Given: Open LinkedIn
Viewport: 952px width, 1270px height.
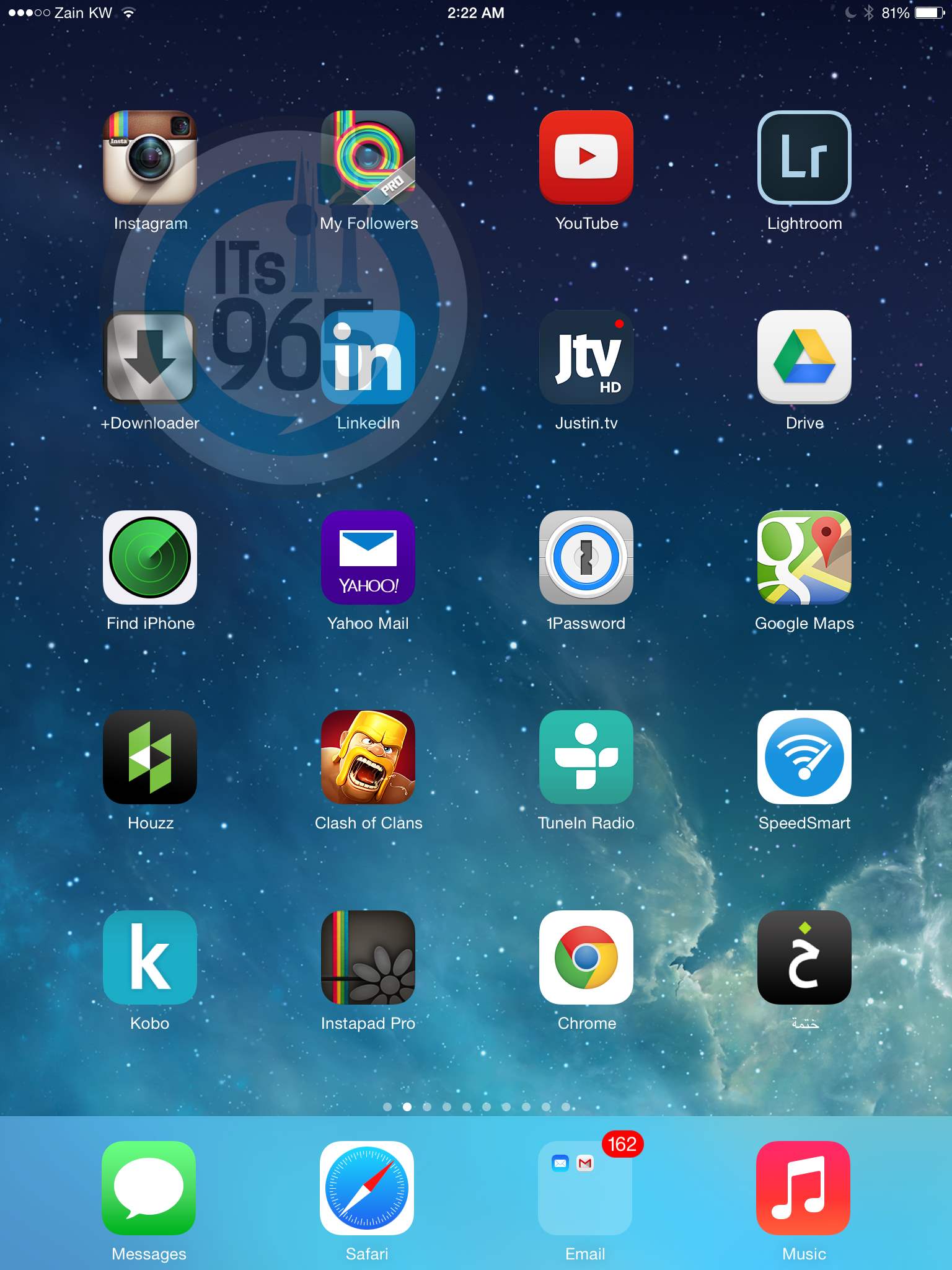Looking at the screenshot, I should click(368, 357).
